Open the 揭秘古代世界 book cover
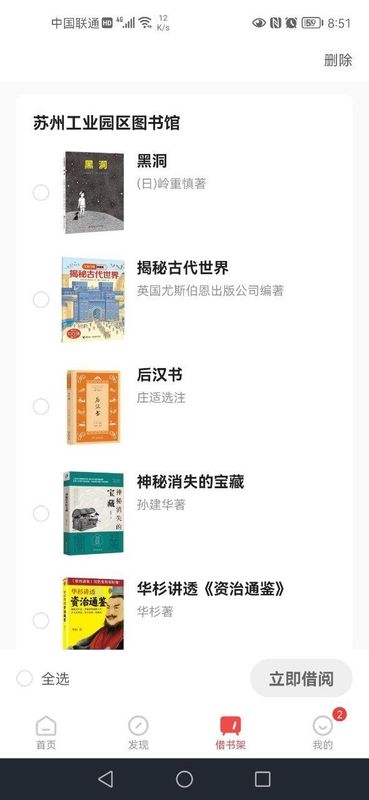 [93, 299]
